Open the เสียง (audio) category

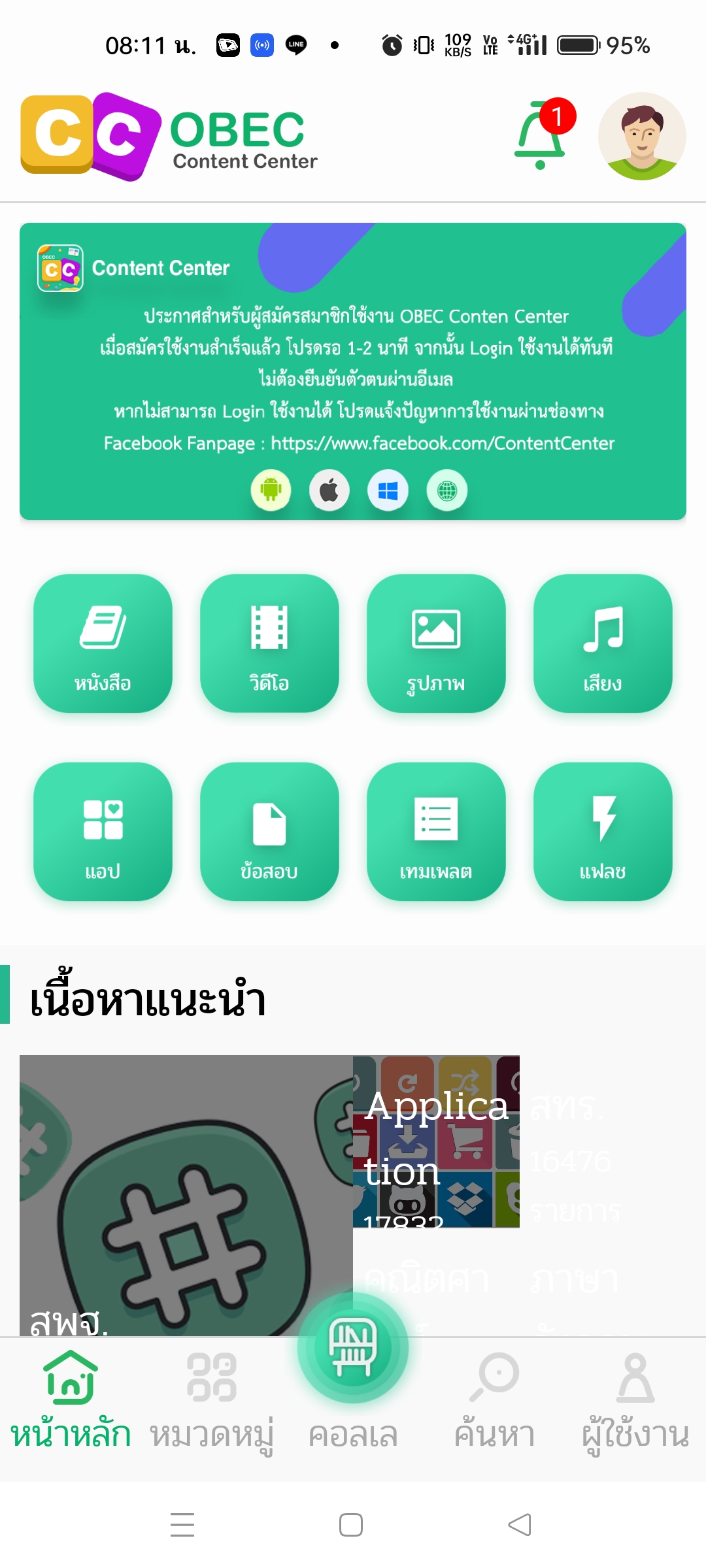point(603,644)
